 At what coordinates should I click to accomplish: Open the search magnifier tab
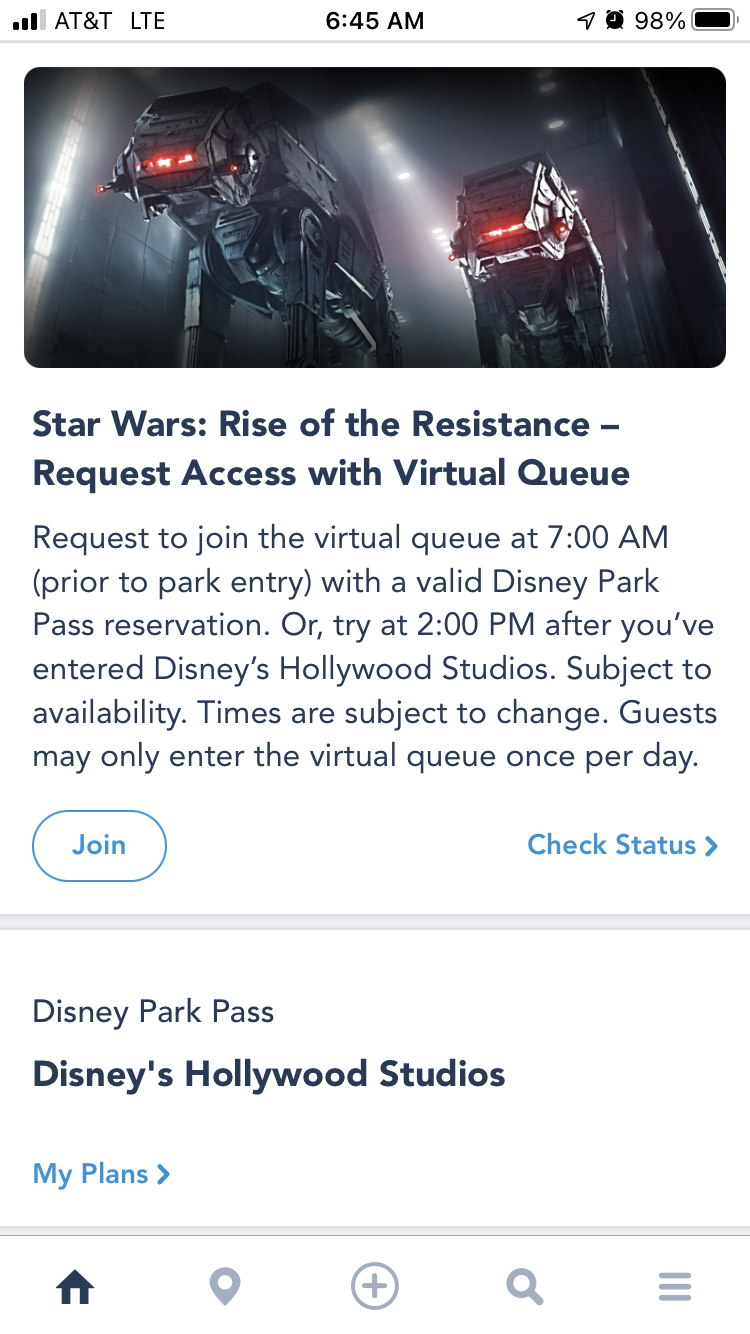point(524,1287)
